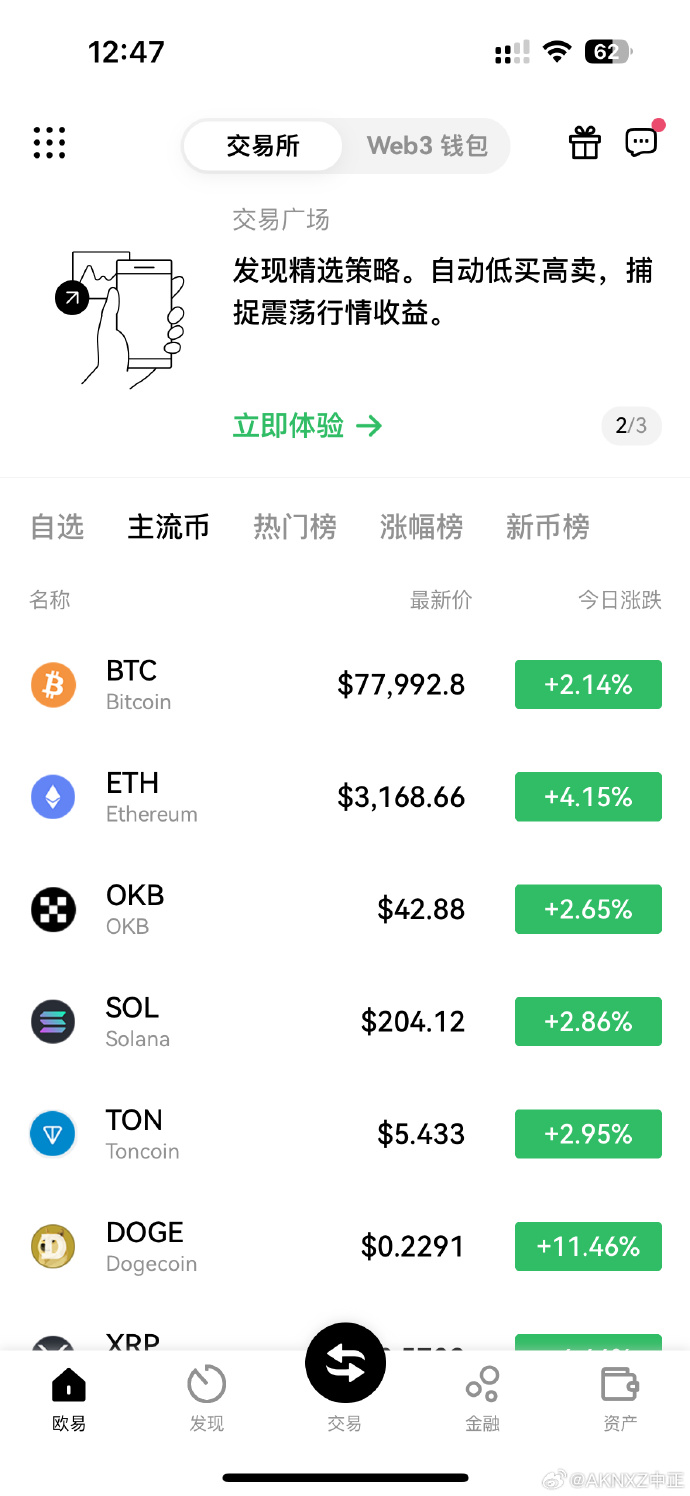Viewport: 690px width, 1496px height.
Task: Open the messages chat bubble icon
Action: pyautogui.click(x=642, y=143)
